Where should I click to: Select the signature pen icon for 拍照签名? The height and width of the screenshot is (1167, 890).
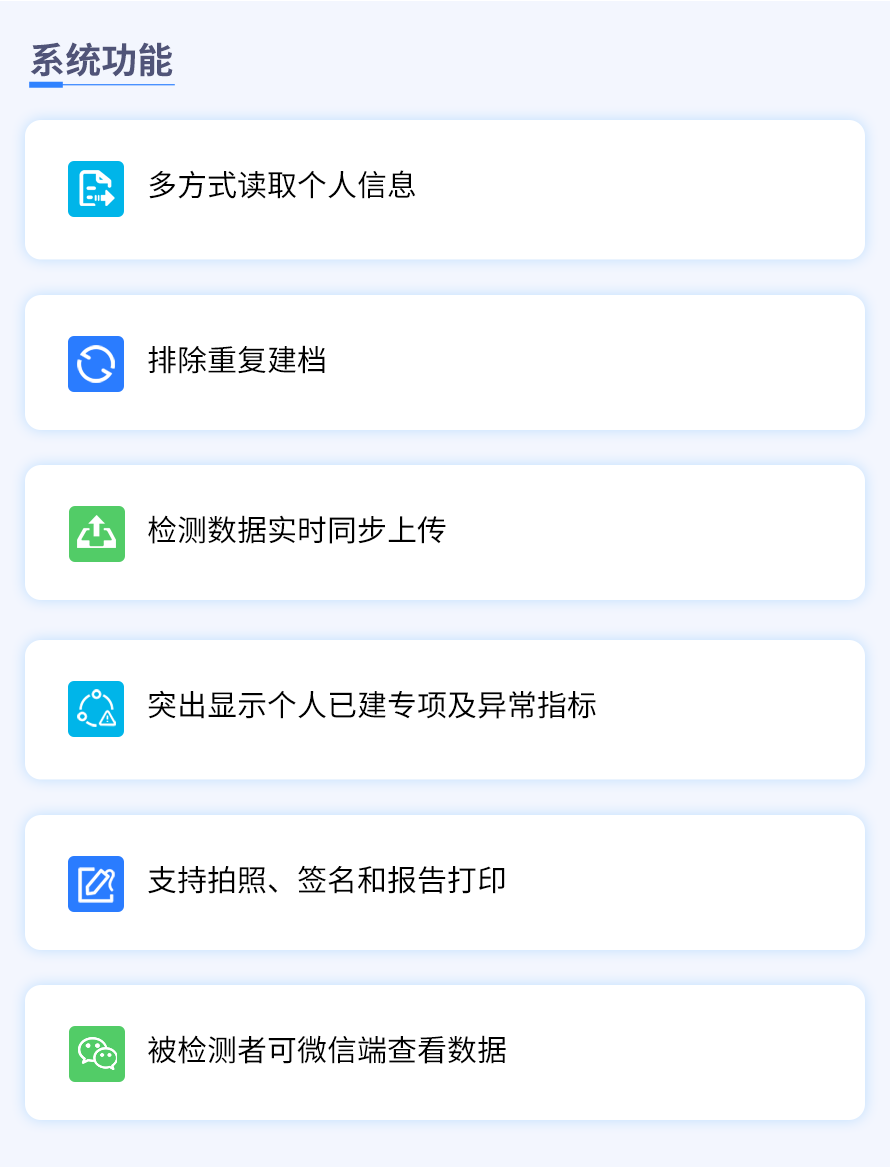(96, 881)
